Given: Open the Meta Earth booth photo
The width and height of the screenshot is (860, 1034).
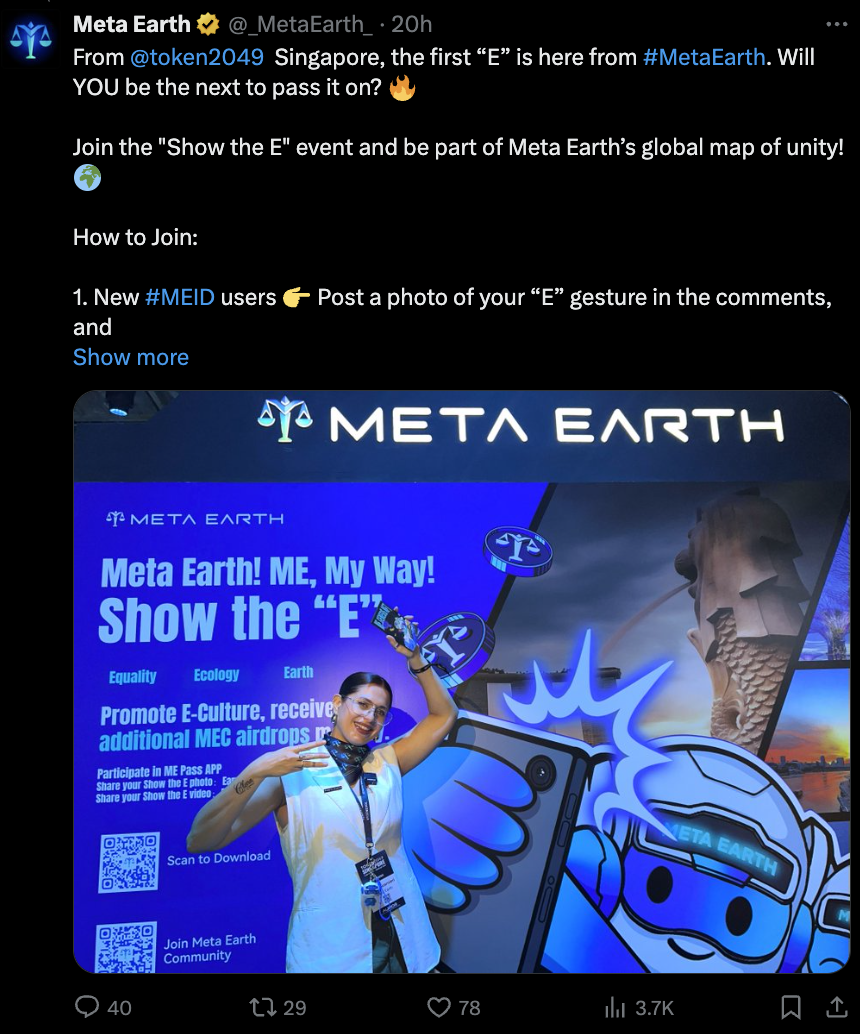Looking at the screenshot, I should 461,682.
